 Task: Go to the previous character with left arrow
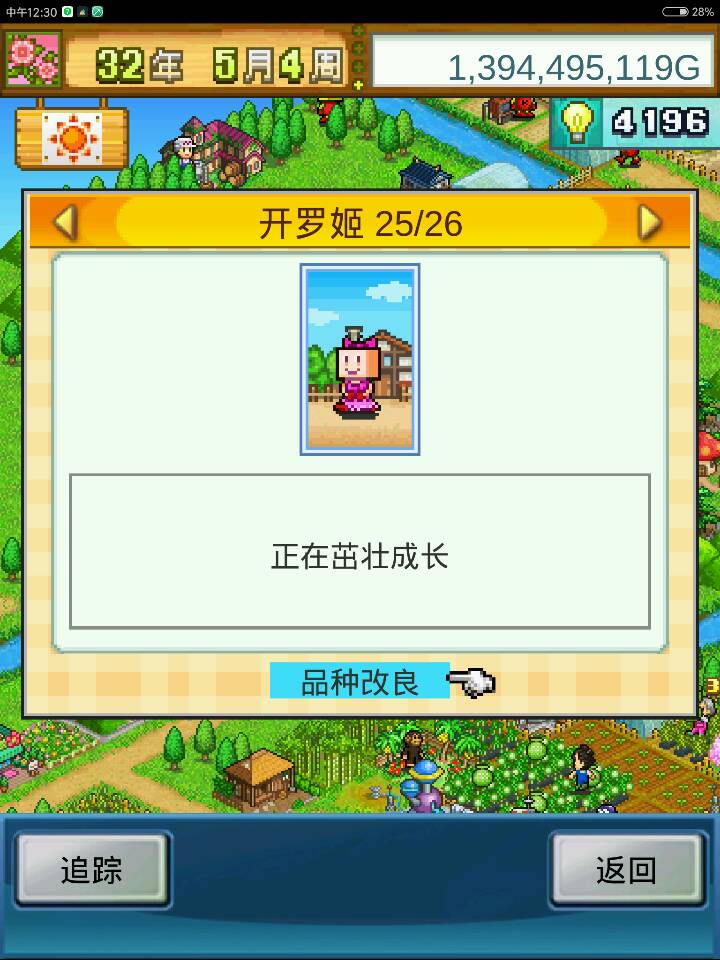pos(65,222)
